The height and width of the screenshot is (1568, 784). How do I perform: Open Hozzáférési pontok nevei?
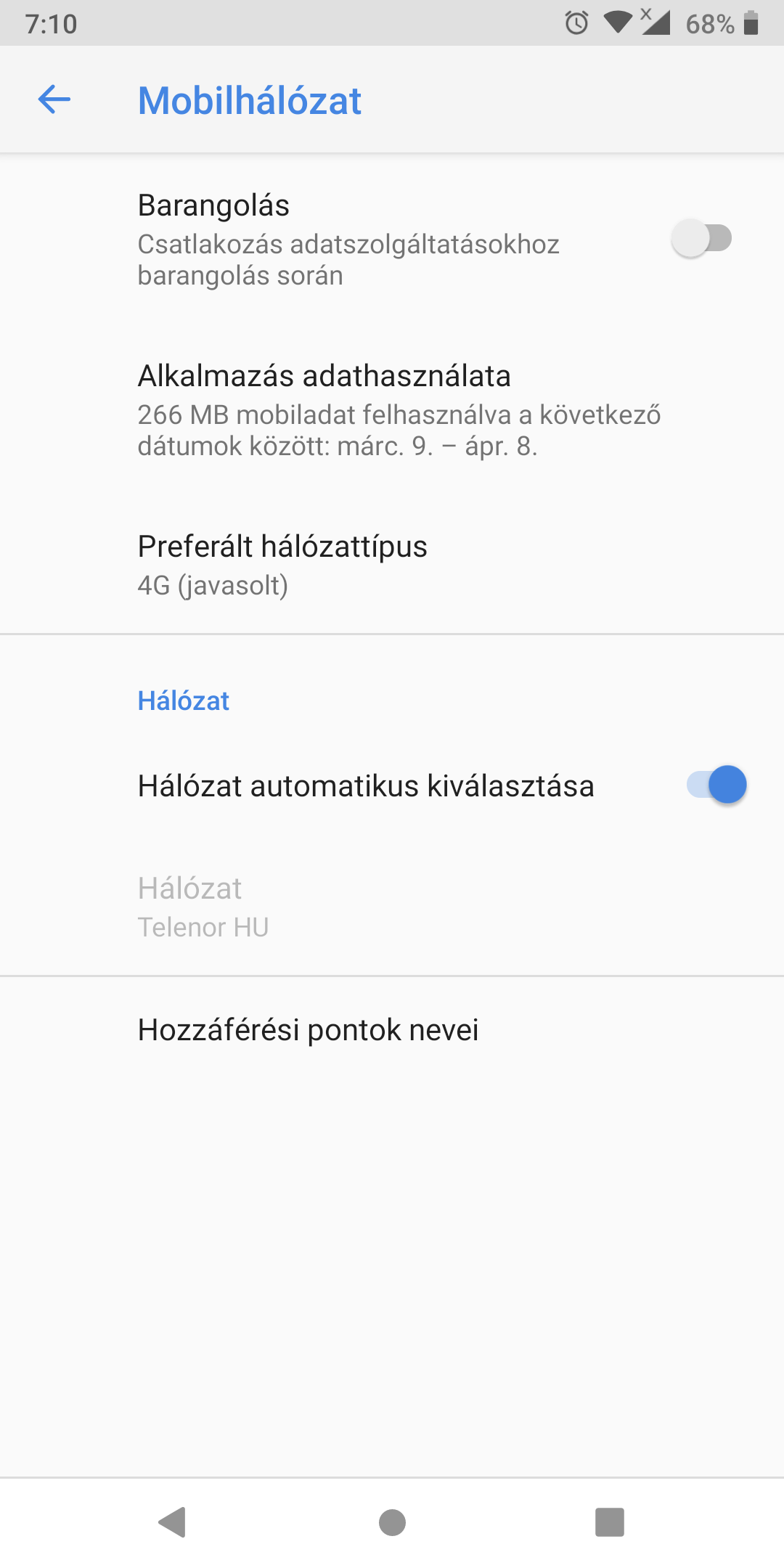[x=392, y=1030]
